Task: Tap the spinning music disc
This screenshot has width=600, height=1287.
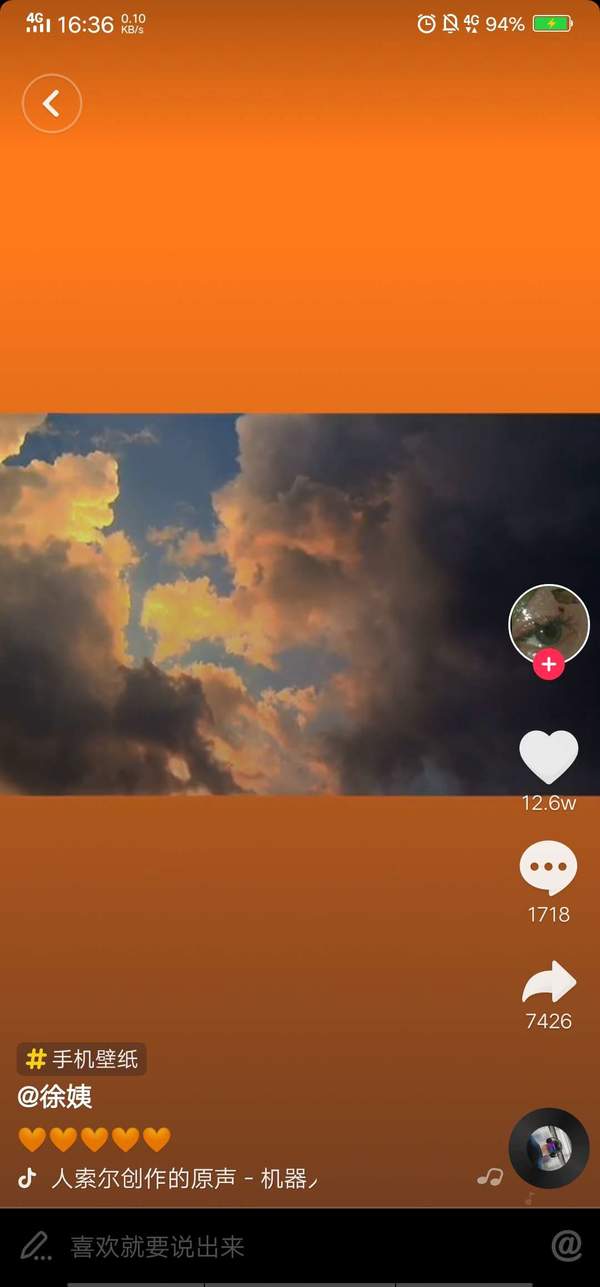Action: (x=549, y=1148)
